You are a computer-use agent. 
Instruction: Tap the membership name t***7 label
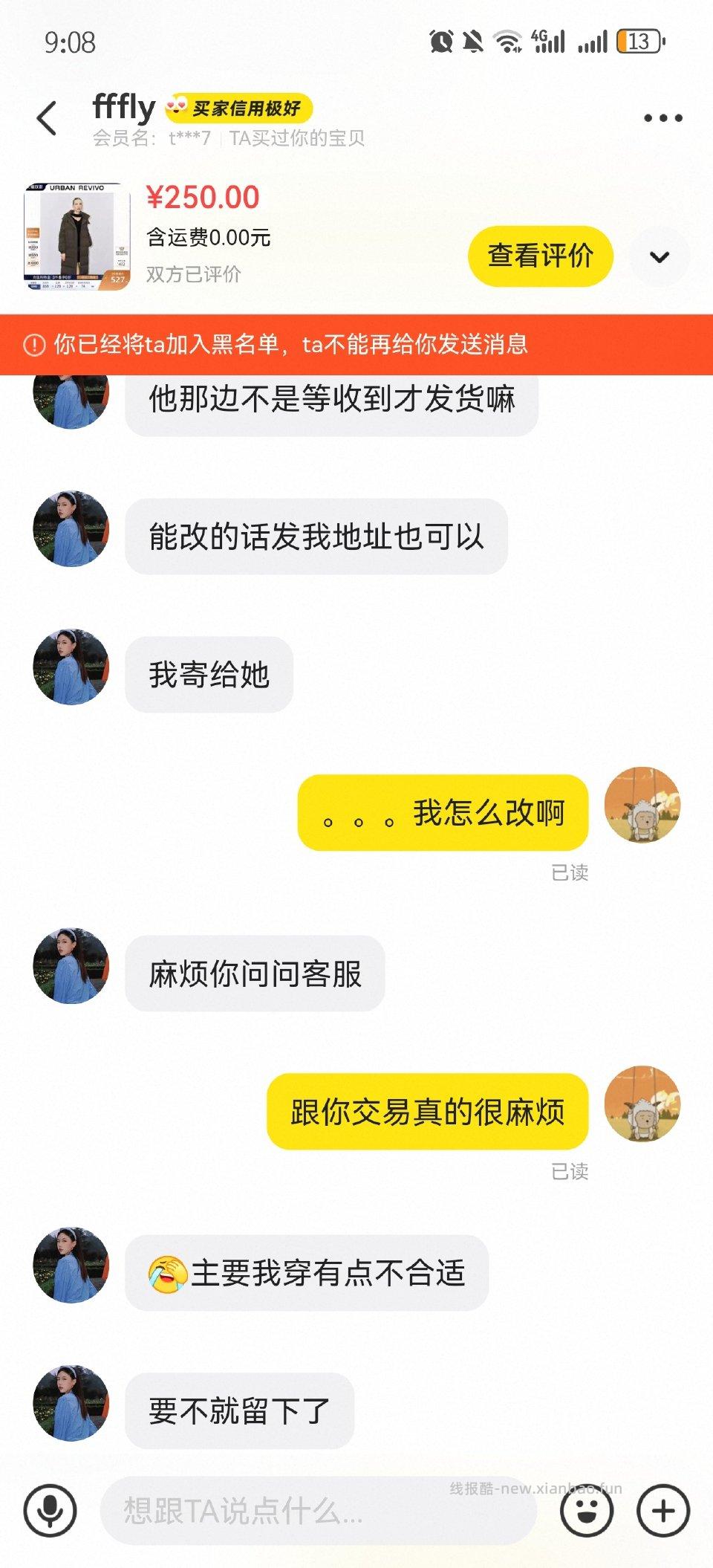click(x=149, y=137)
